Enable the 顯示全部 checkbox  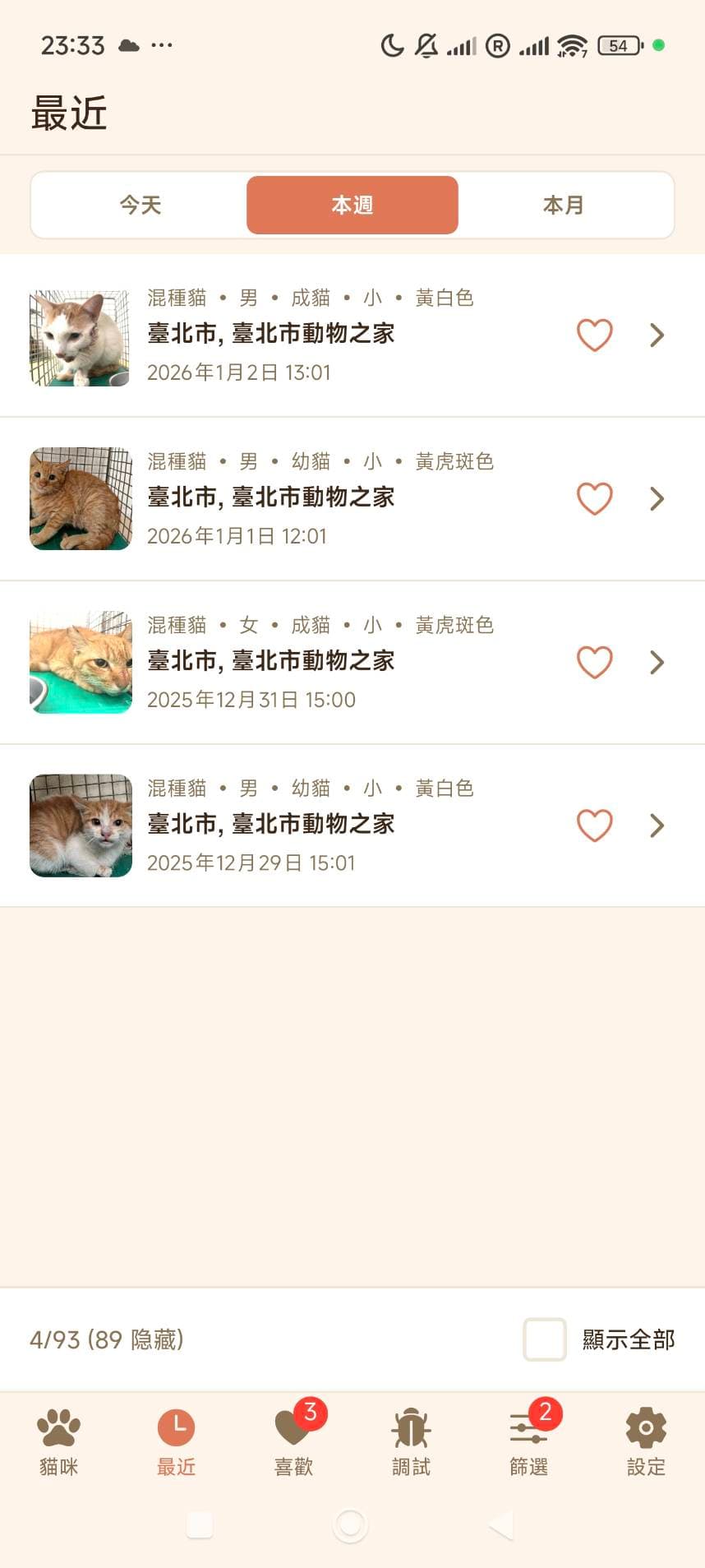[x=544, y=1339]
